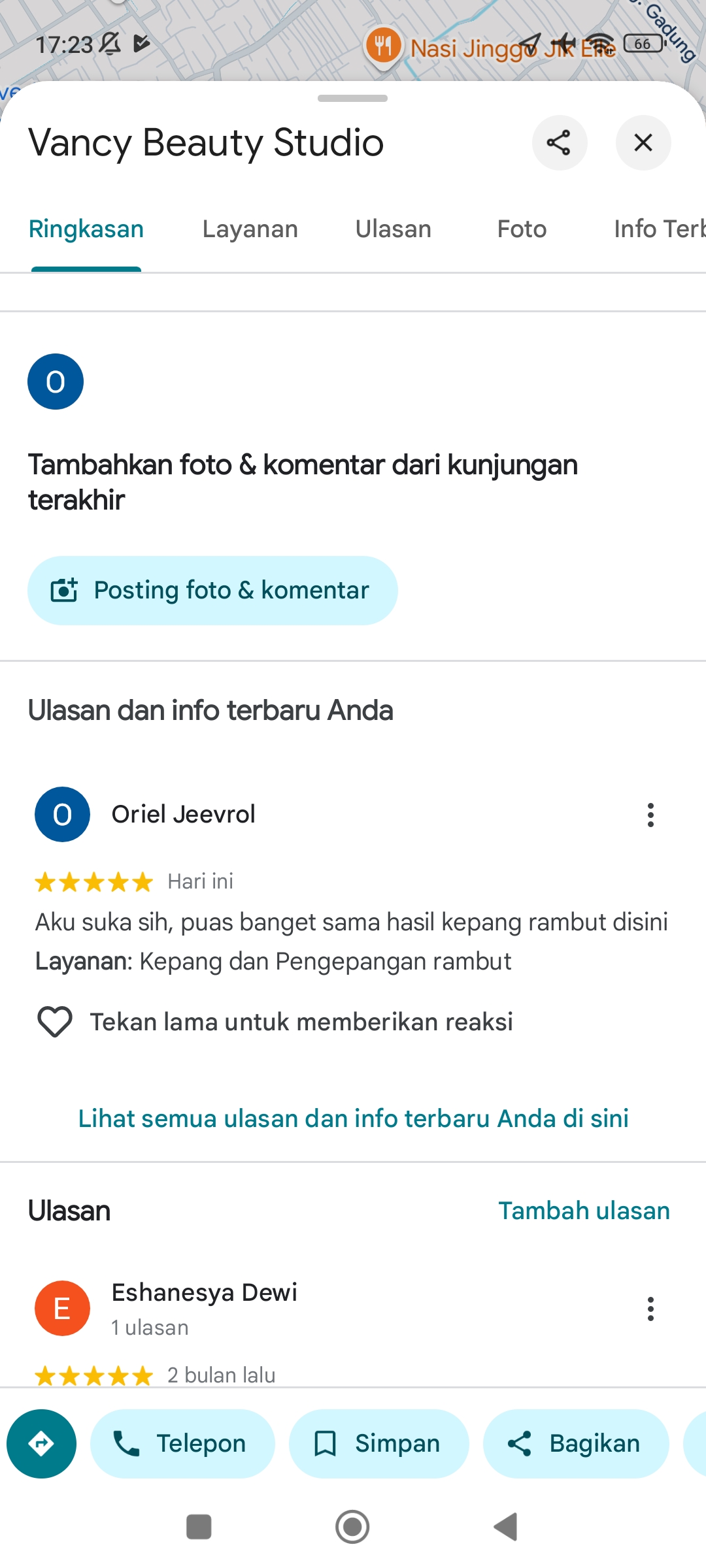The image size is (706, 1568).
Task: Share Vancy Beauty Studio via header share icon
Action: click(559, 142)
